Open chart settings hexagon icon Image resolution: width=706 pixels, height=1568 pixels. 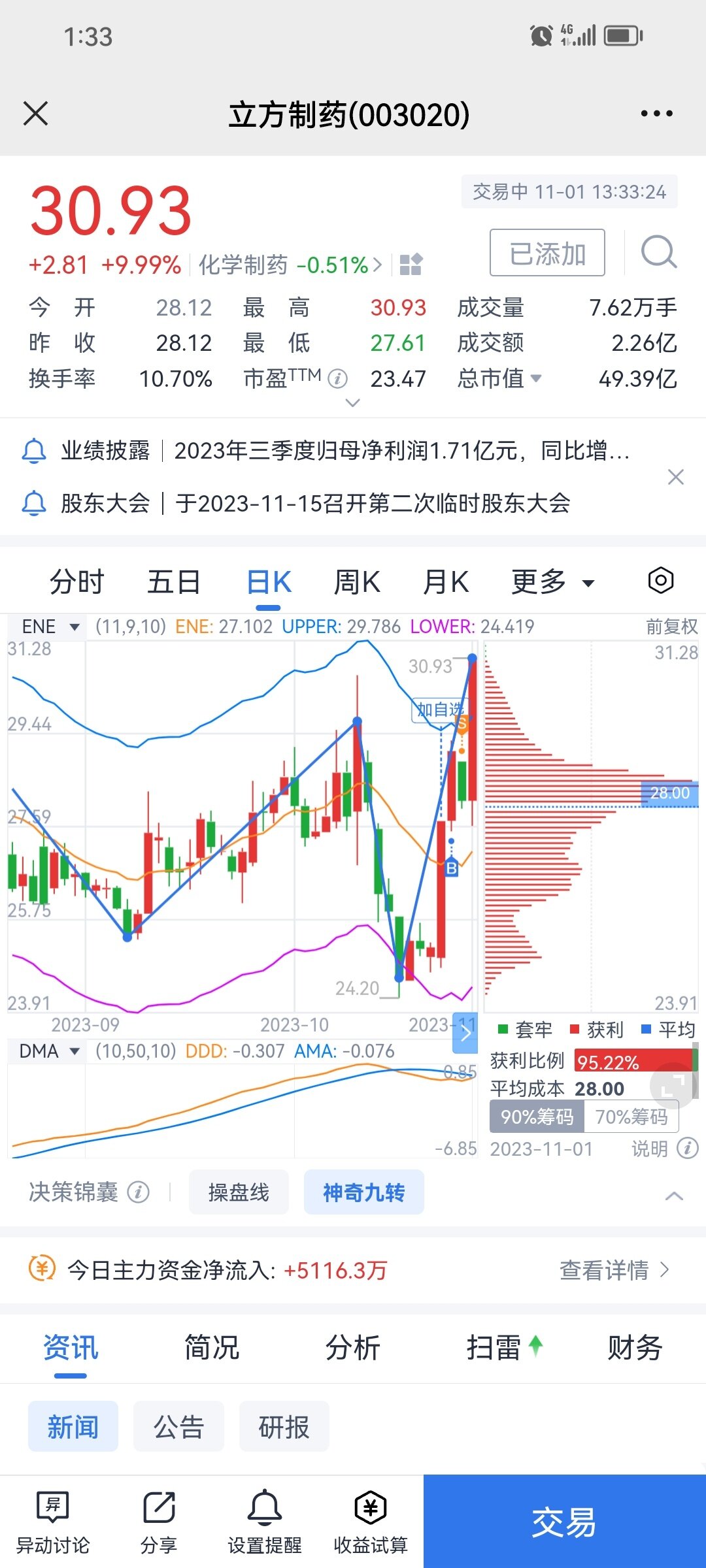(660, 581)
